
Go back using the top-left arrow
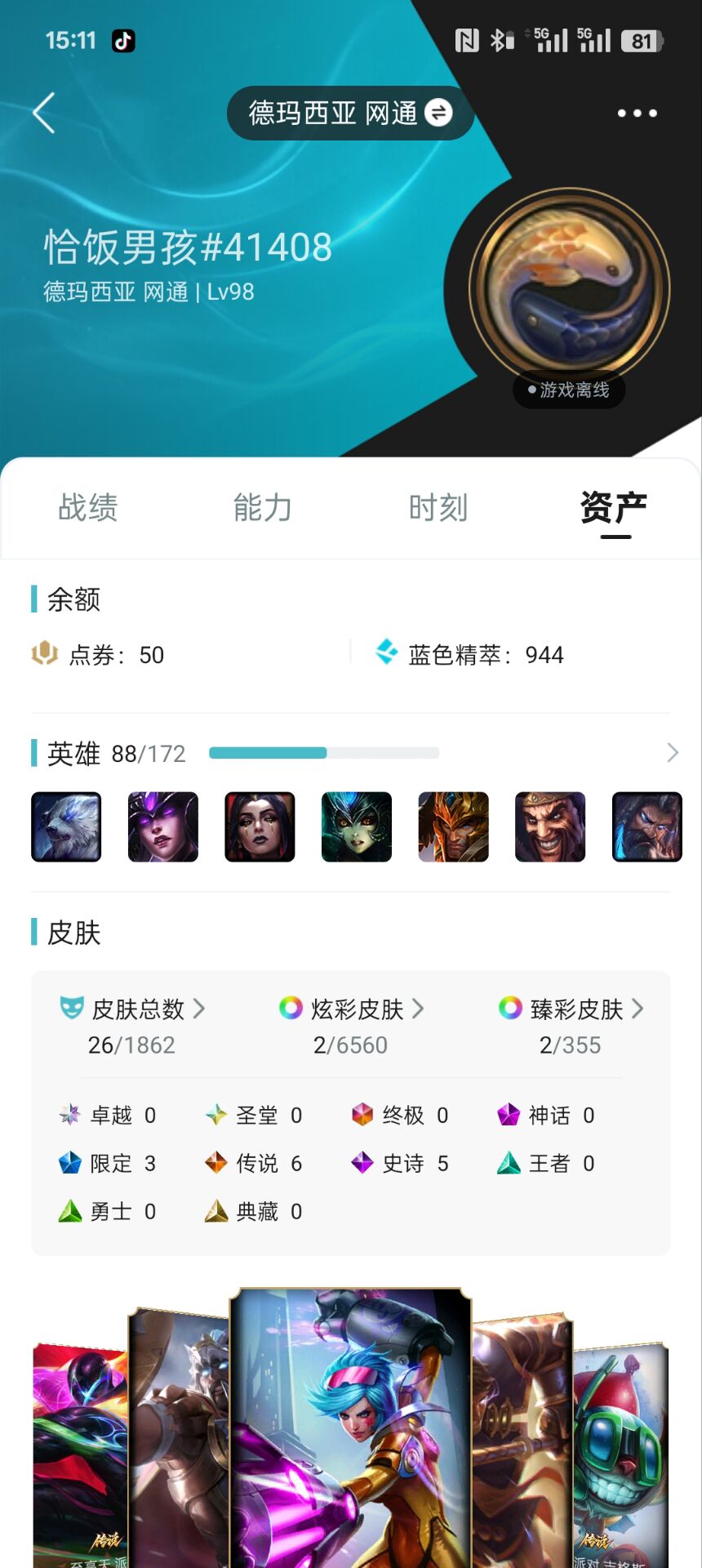click(x=44, y=113)
